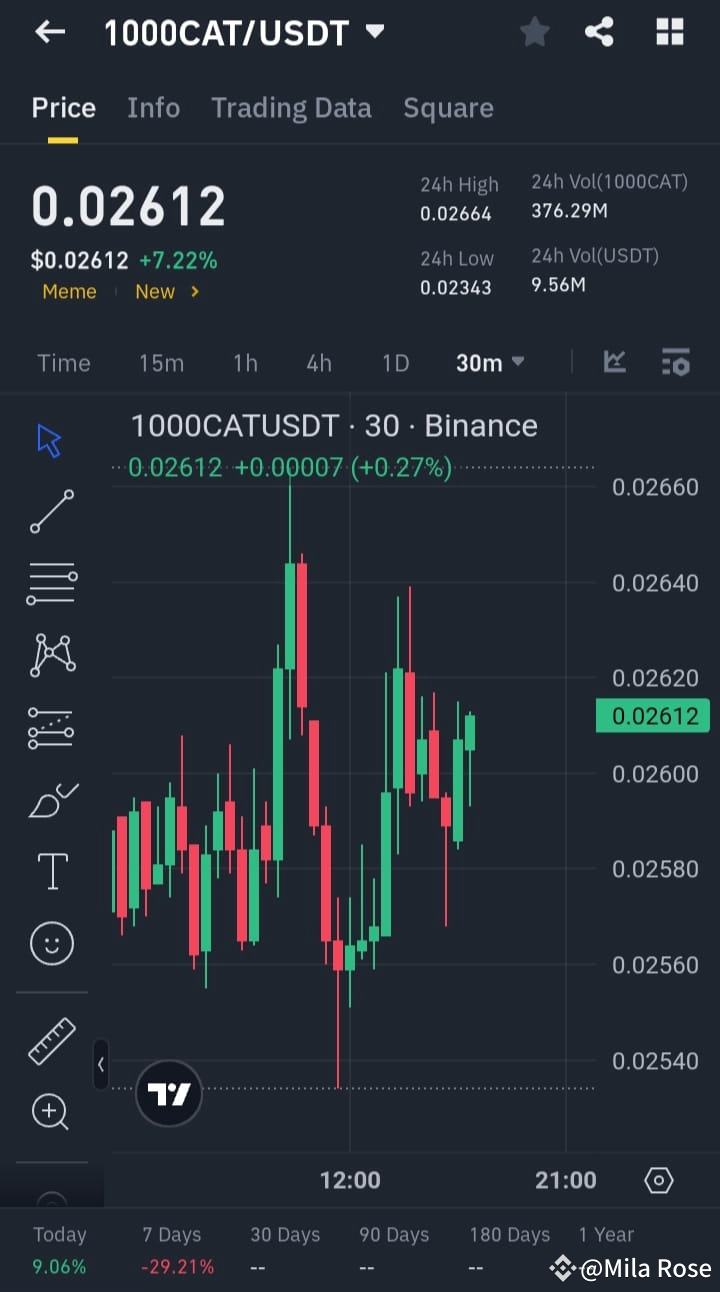
Task: Click the TradingView logo on the chart
Action: pos(168,1093)
